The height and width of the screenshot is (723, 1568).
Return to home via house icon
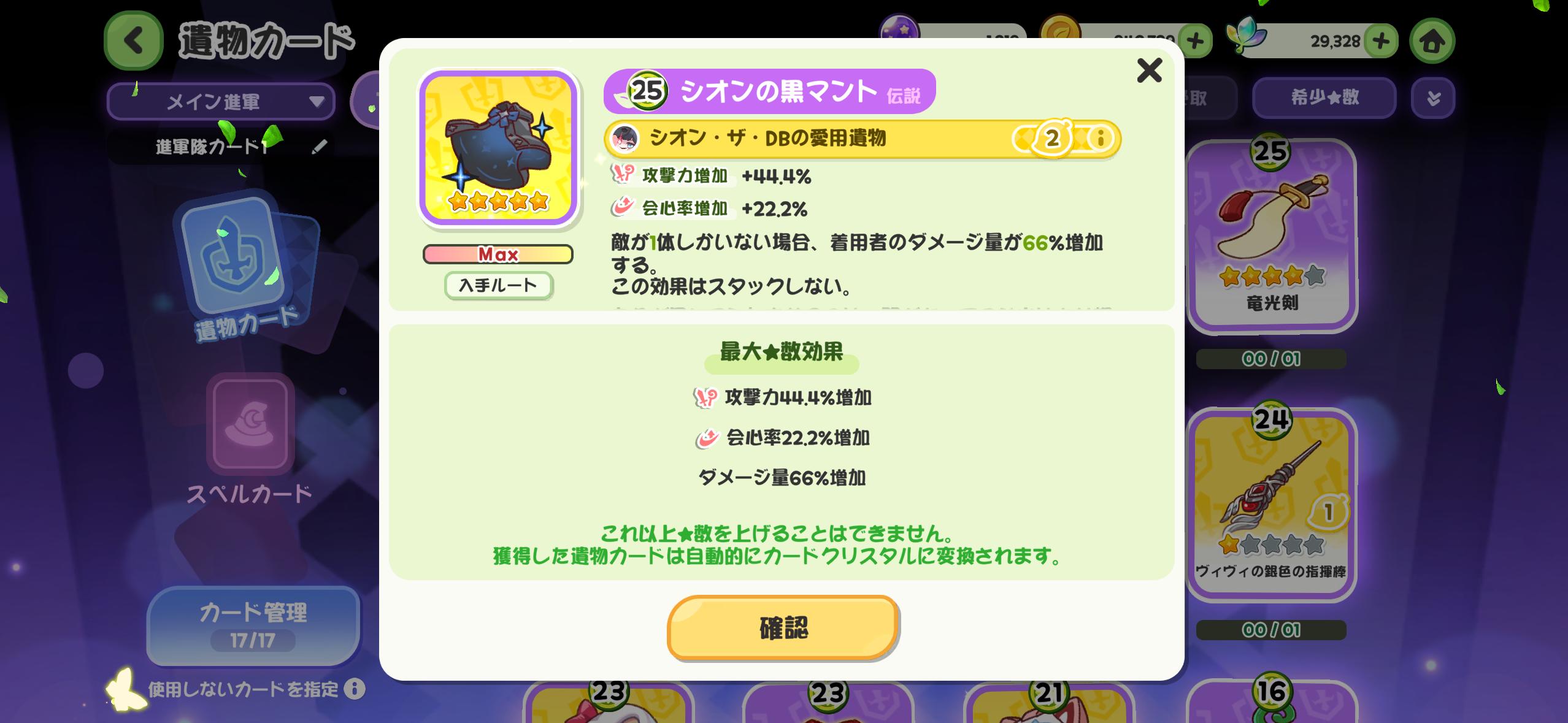click(1432, 41)
